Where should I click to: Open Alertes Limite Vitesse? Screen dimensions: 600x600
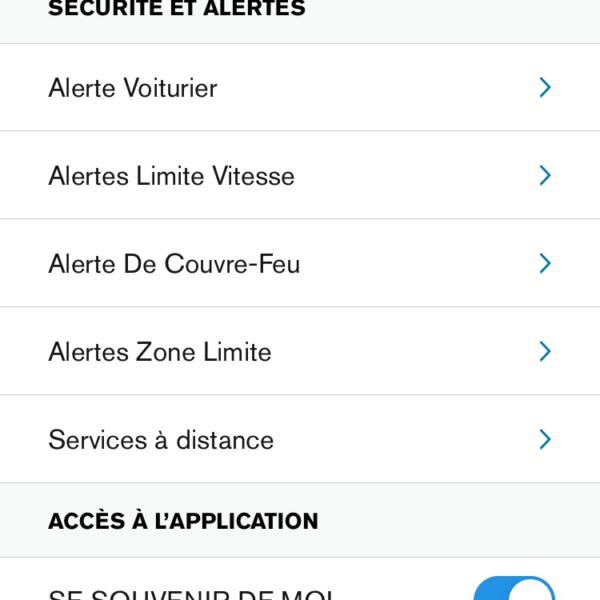[x=300, y=176]
